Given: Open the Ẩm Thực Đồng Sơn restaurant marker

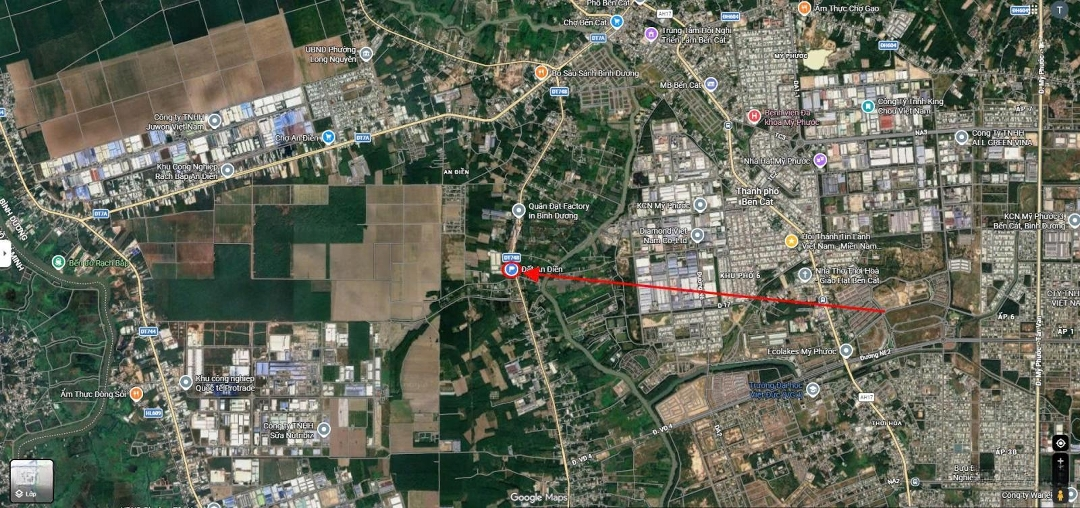Looking at the screenshot, I should point(136,393).
